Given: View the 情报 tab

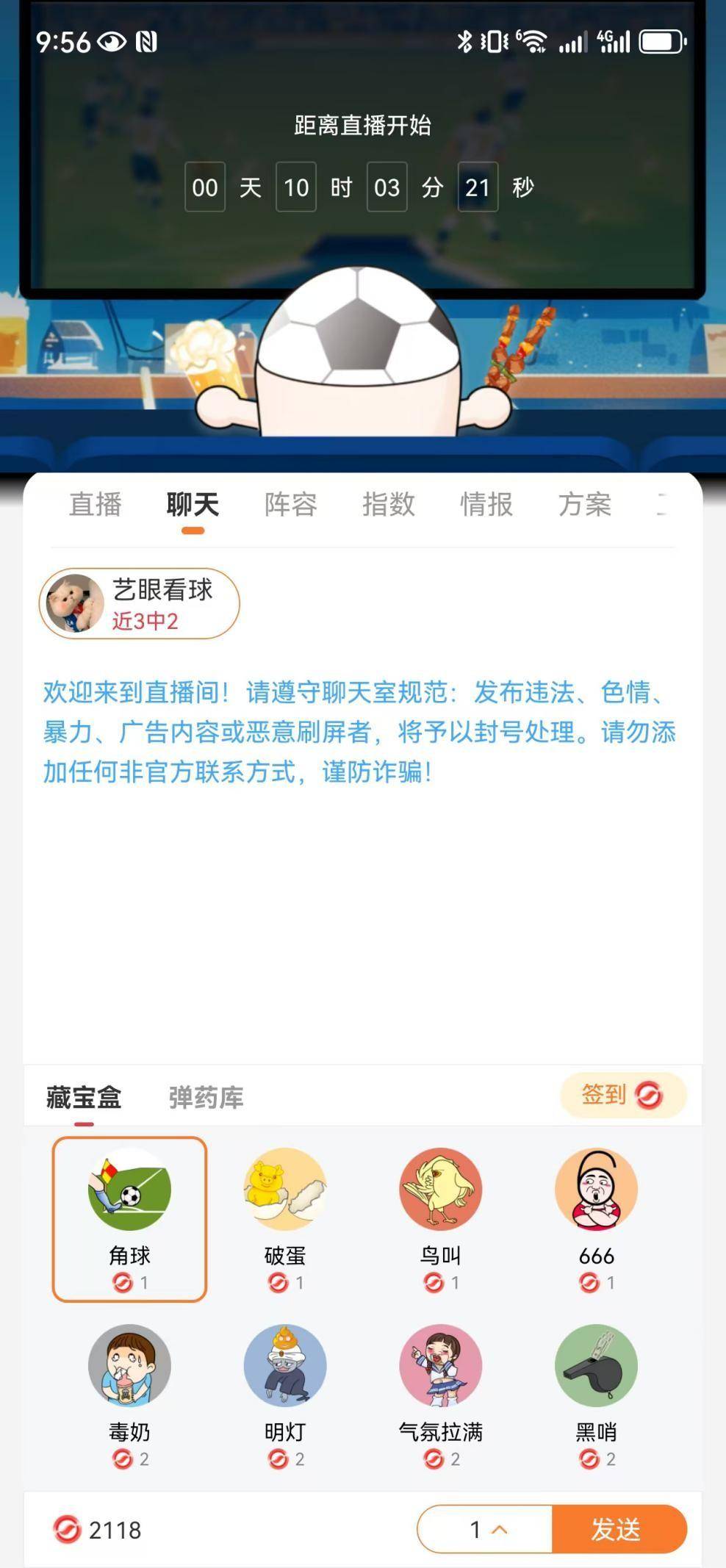Looking at the screenshot, I should click(x=486, y=505).
